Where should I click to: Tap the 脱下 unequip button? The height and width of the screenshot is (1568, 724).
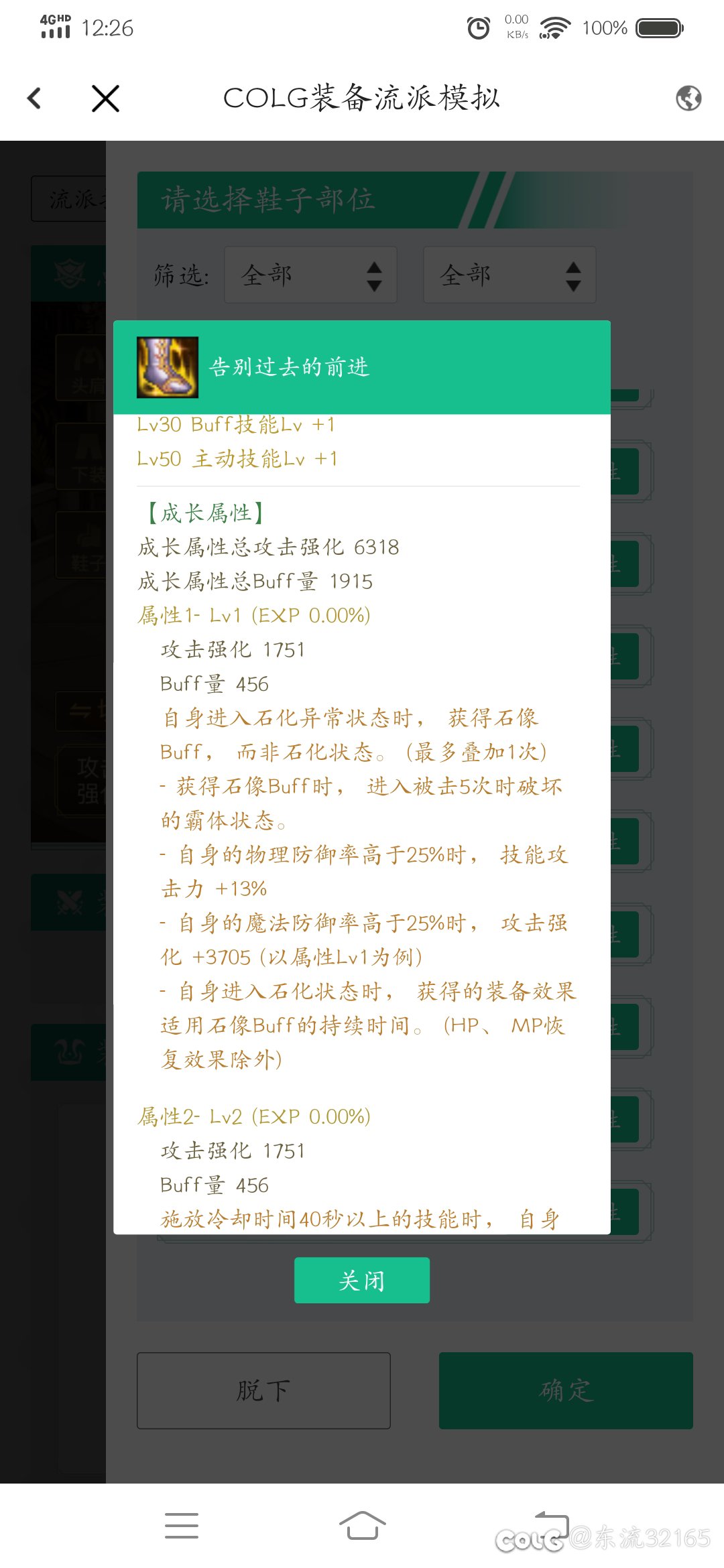coord(263,1390)
